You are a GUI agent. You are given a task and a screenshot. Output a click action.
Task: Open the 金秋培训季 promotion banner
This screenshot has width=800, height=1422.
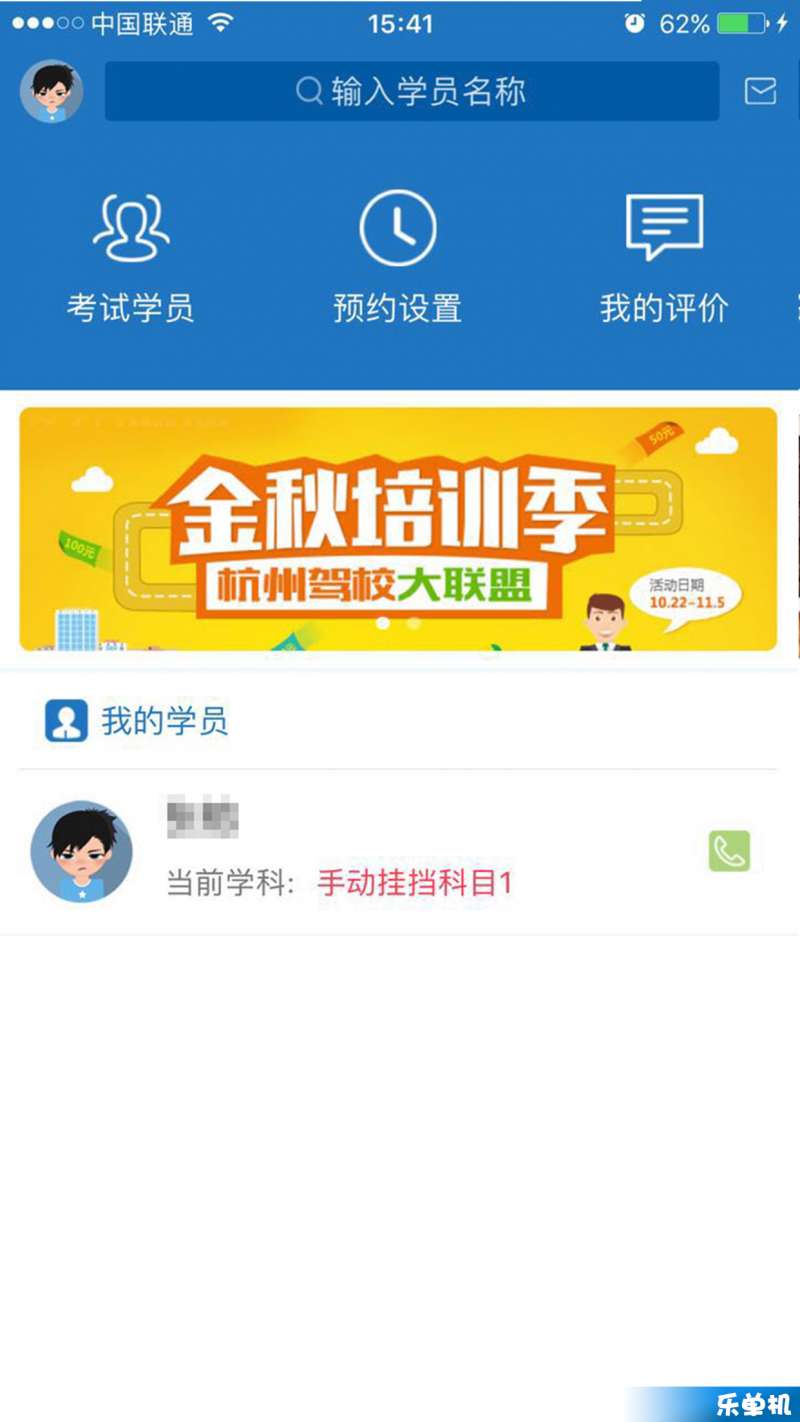click(398, 528)
